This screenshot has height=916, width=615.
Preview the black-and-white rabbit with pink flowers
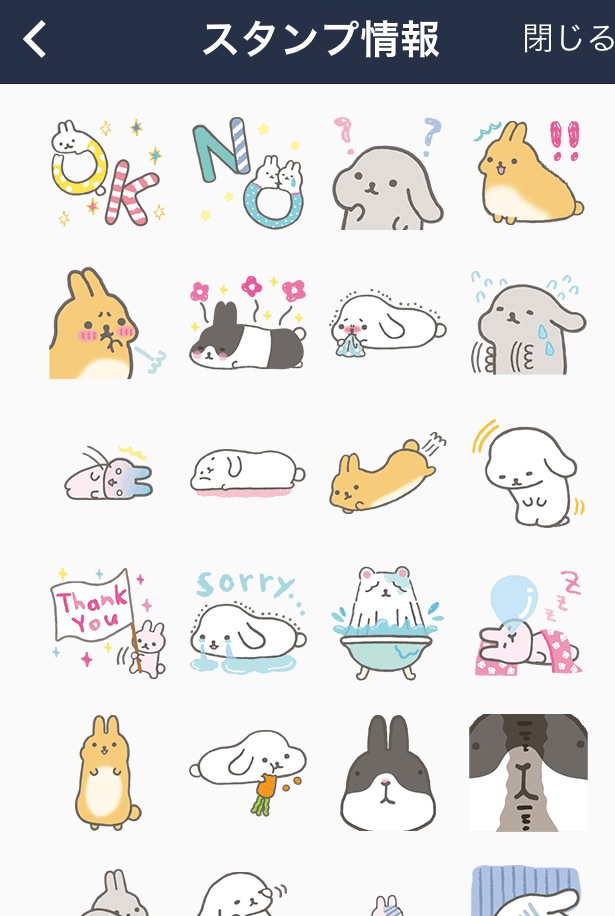[248, 322]
